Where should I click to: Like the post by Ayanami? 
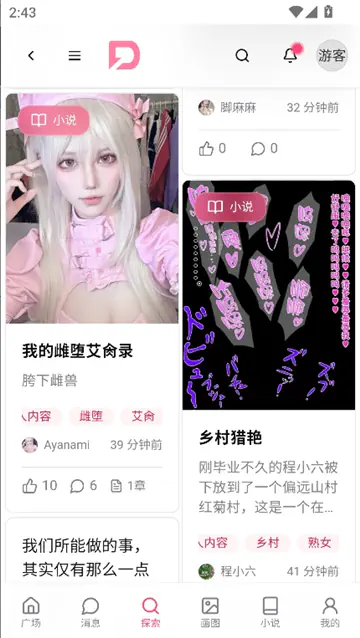[39, 486]
